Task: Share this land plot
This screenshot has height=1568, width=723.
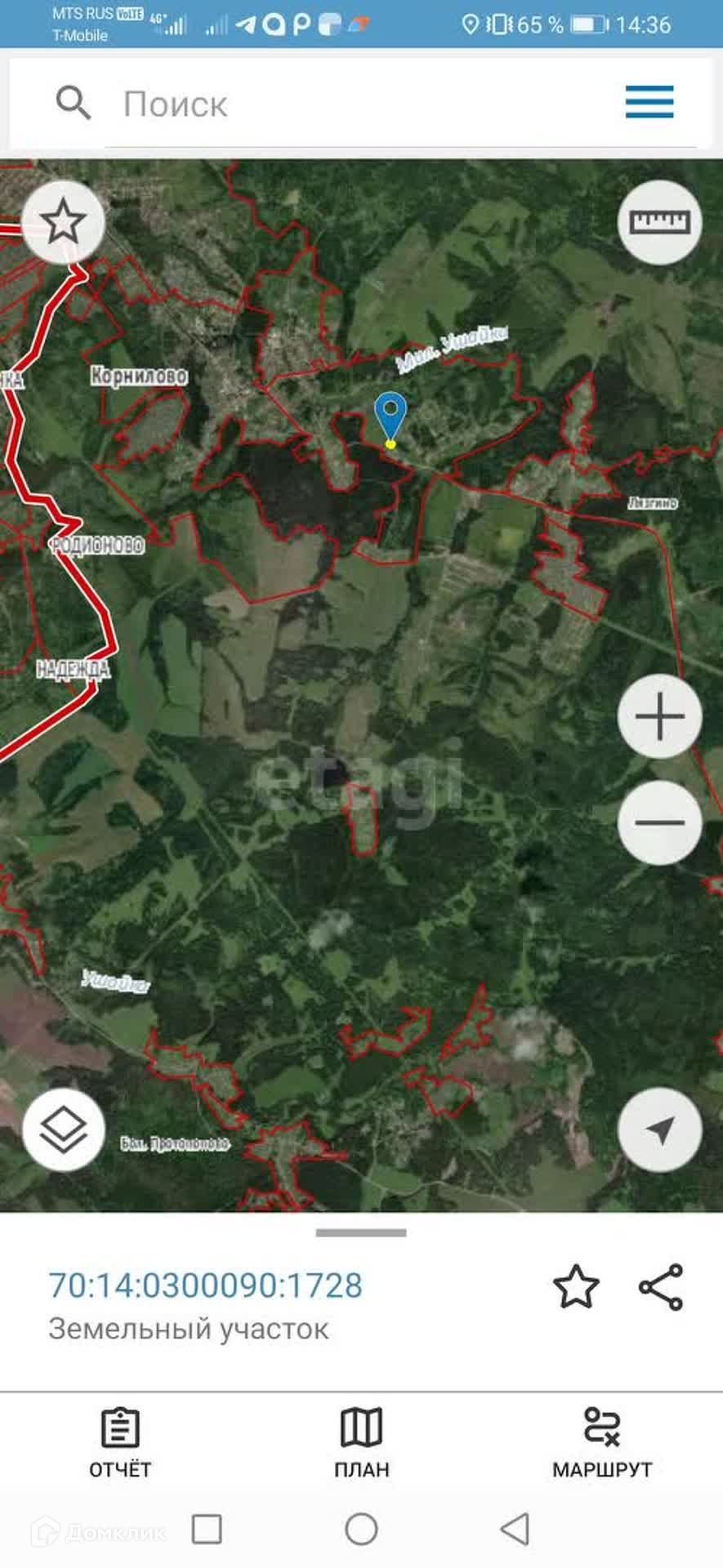Action: [x=661, y=1287]
